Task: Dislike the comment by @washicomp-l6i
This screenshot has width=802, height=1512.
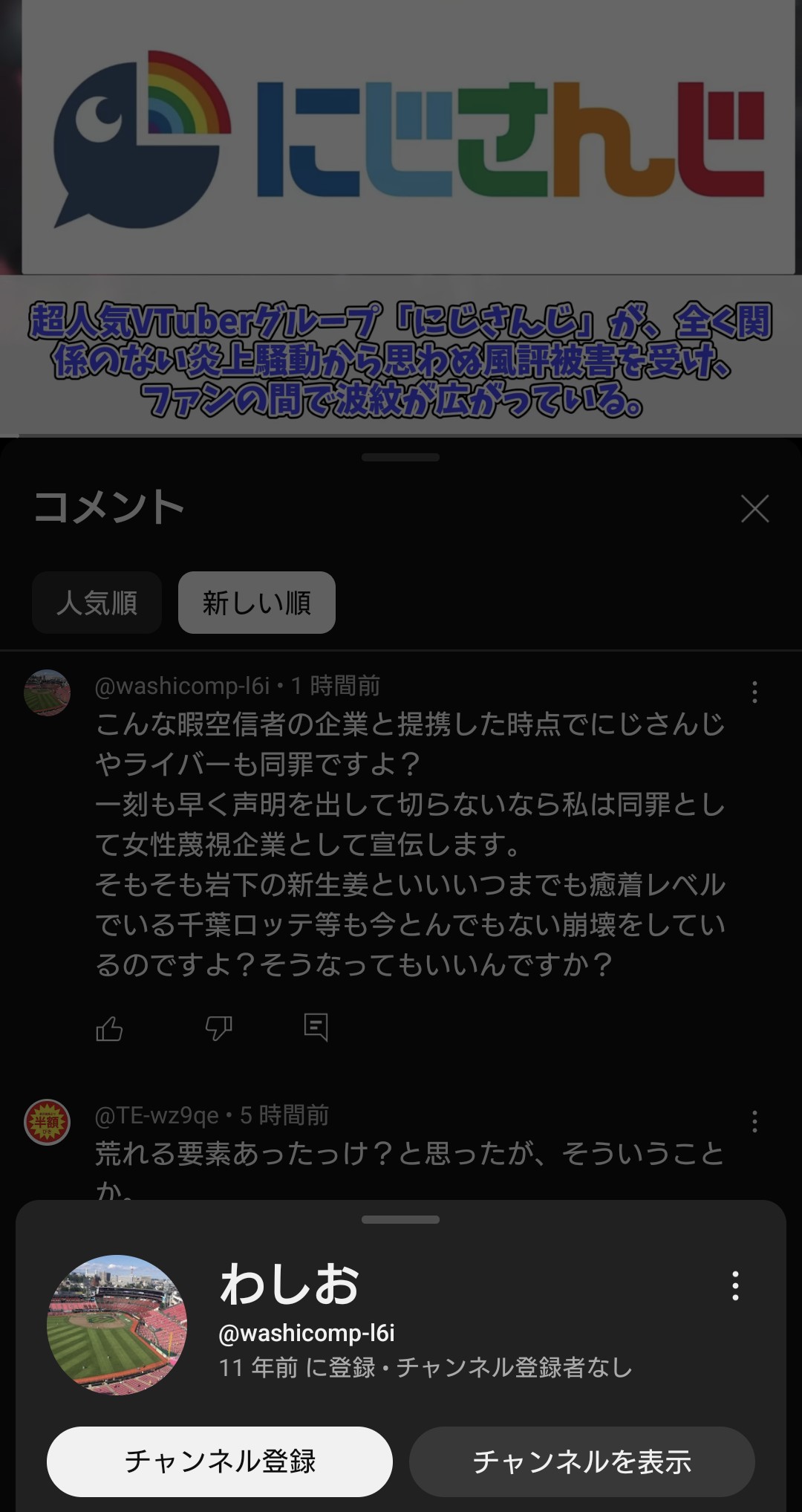Action: [218, 1028]
